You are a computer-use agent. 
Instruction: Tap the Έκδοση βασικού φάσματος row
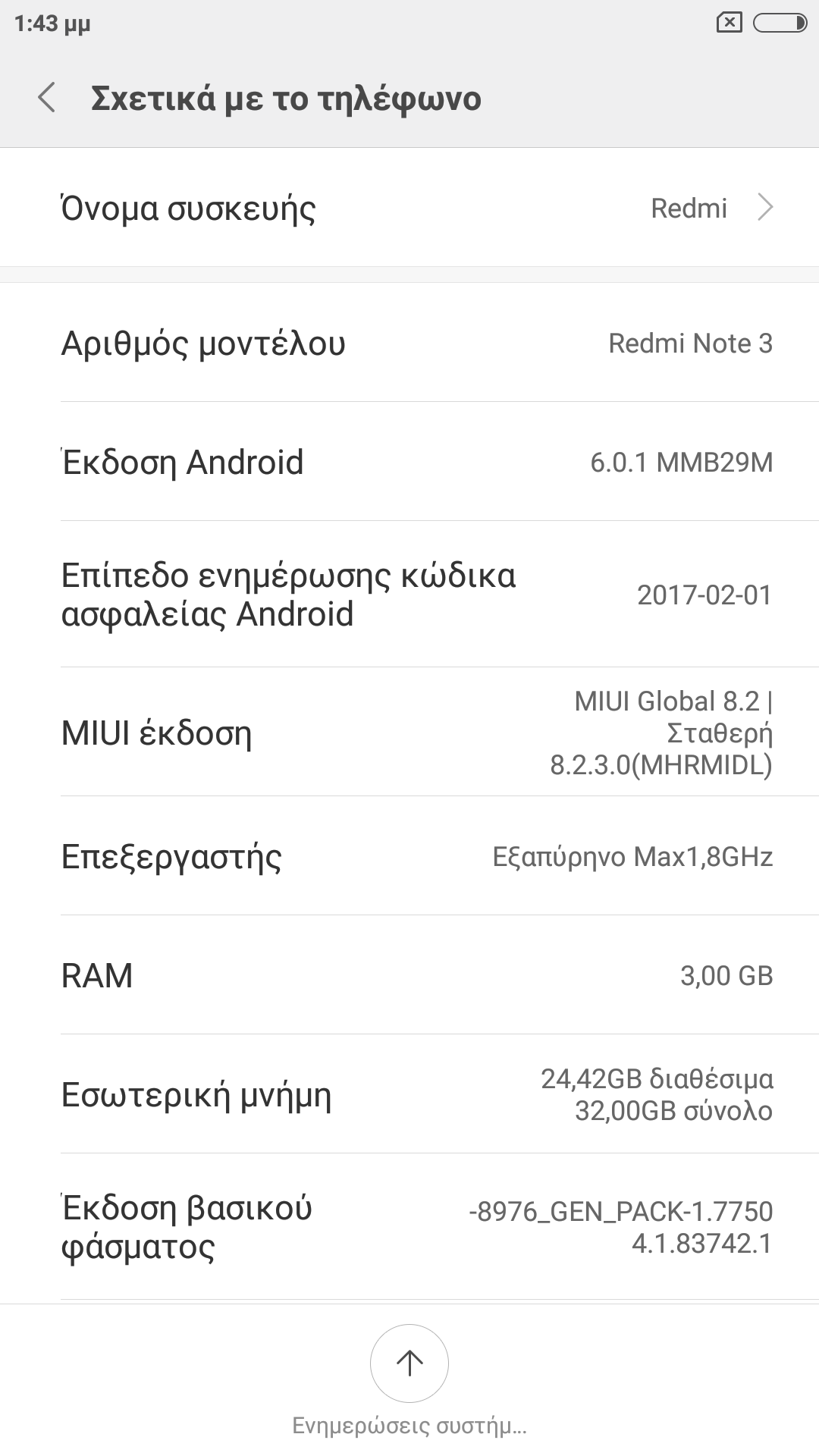pos(409,1227)
